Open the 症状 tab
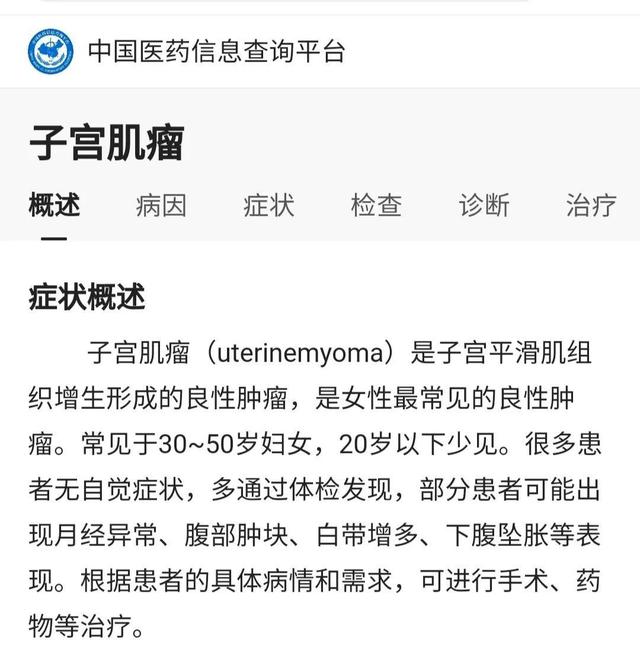 (x=268, y=206)
